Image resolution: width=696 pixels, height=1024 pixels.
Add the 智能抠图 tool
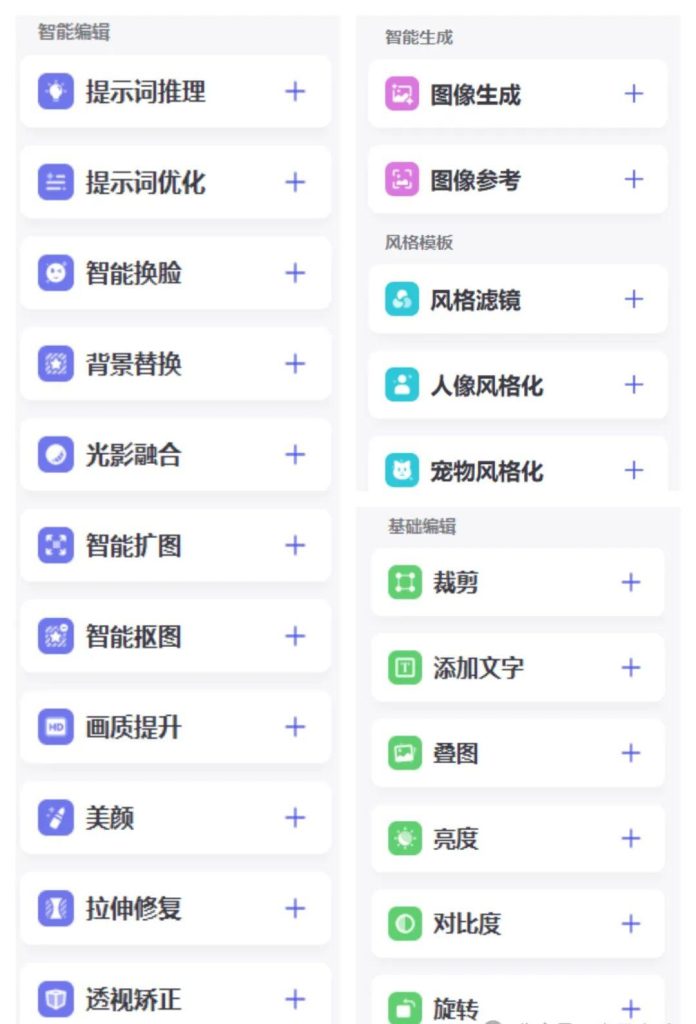295,636
